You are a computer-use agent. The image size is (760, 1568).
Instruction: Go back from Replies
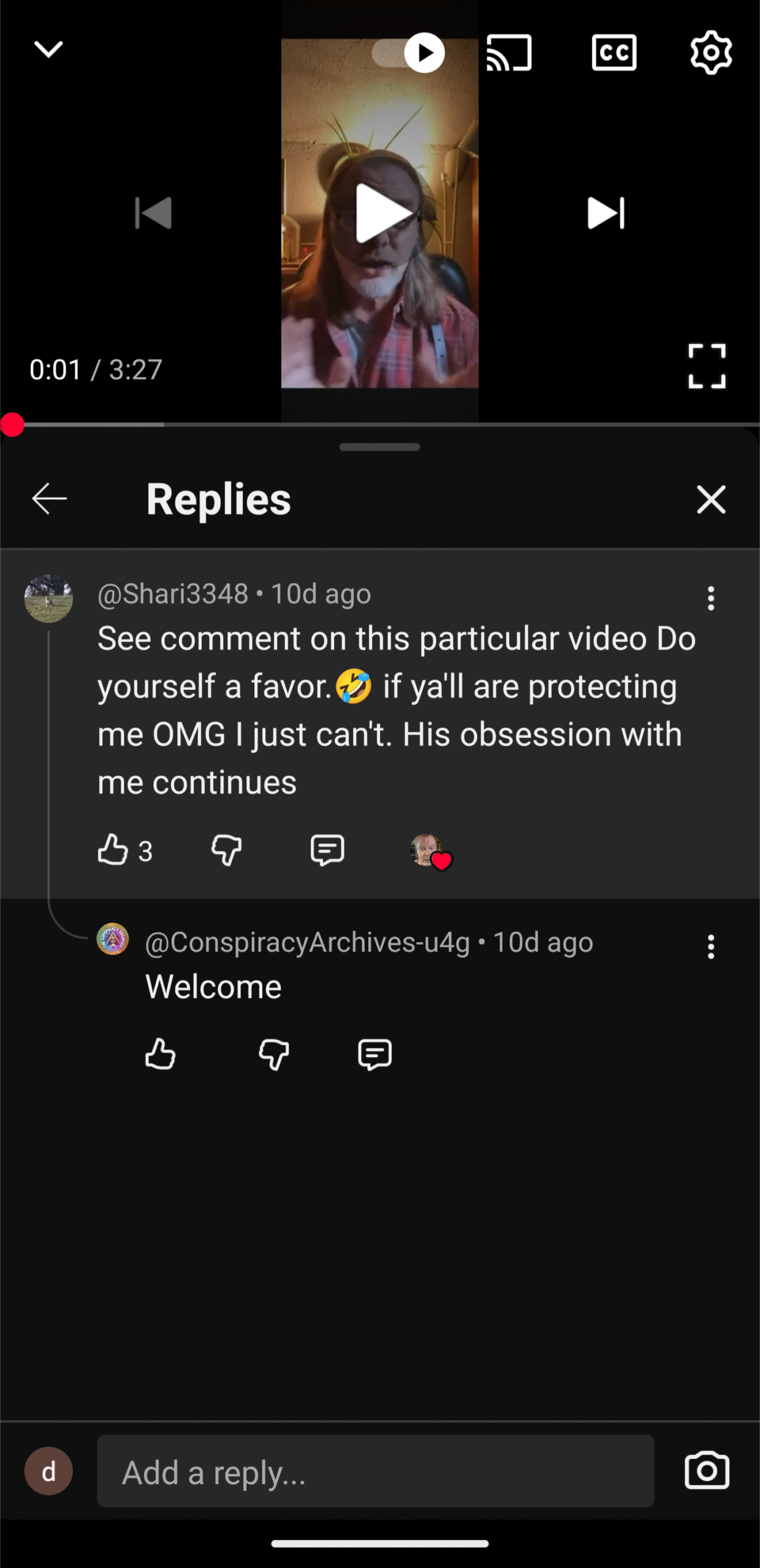50,499
